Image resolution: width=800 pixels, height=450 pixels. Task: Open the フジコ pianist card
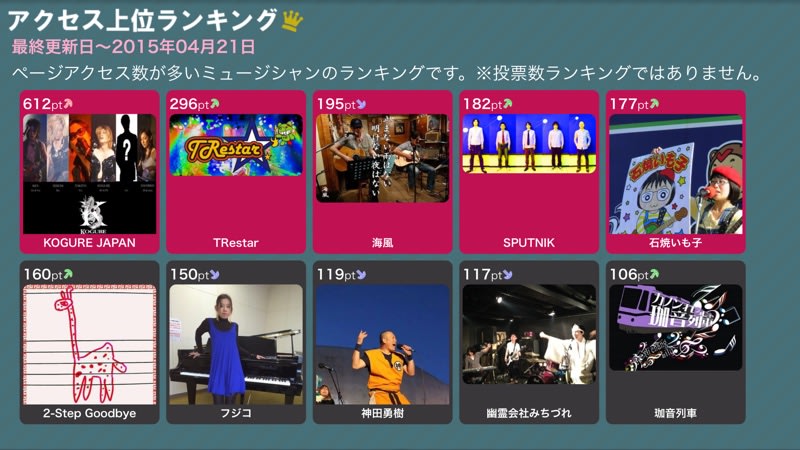(236, 343)
